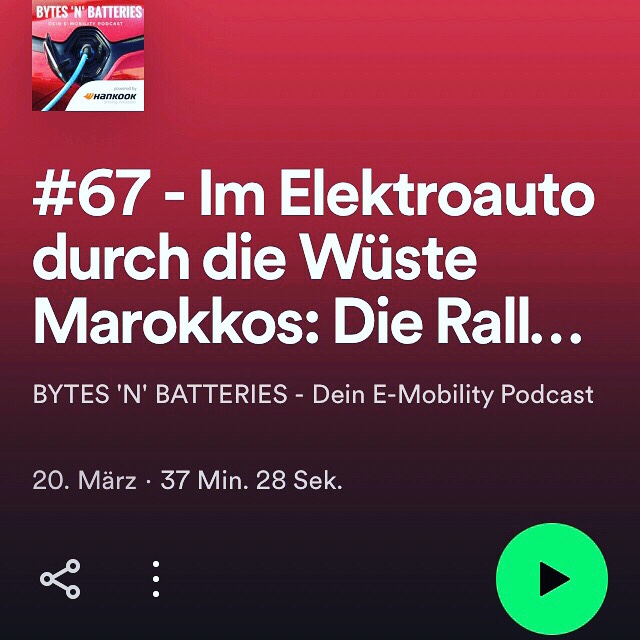Play episode #67 with the green button
640x640 pixels.
(551, 577)
